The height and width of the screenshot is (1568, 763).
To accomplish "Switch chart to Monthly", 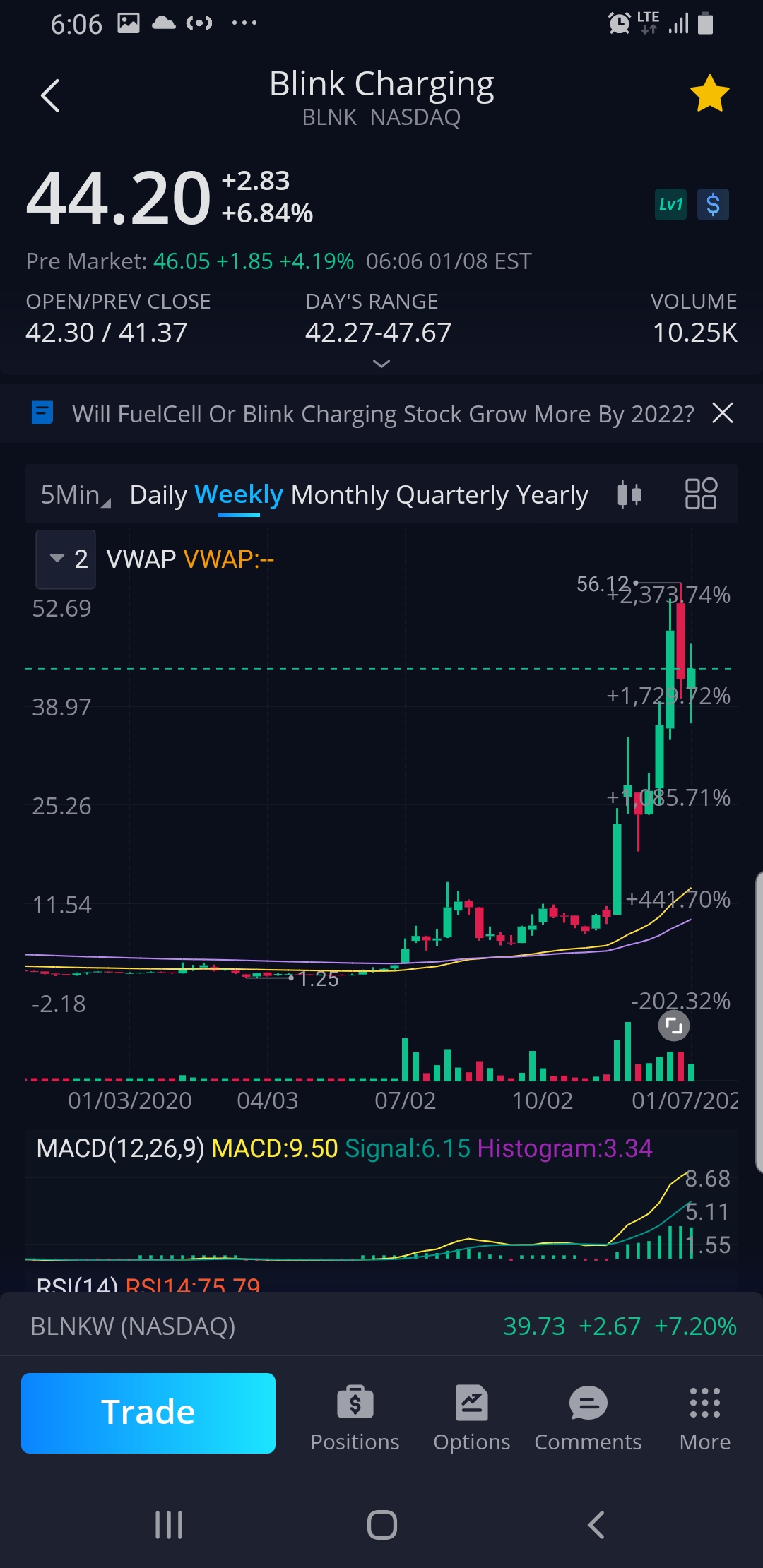I will [339, 495].
